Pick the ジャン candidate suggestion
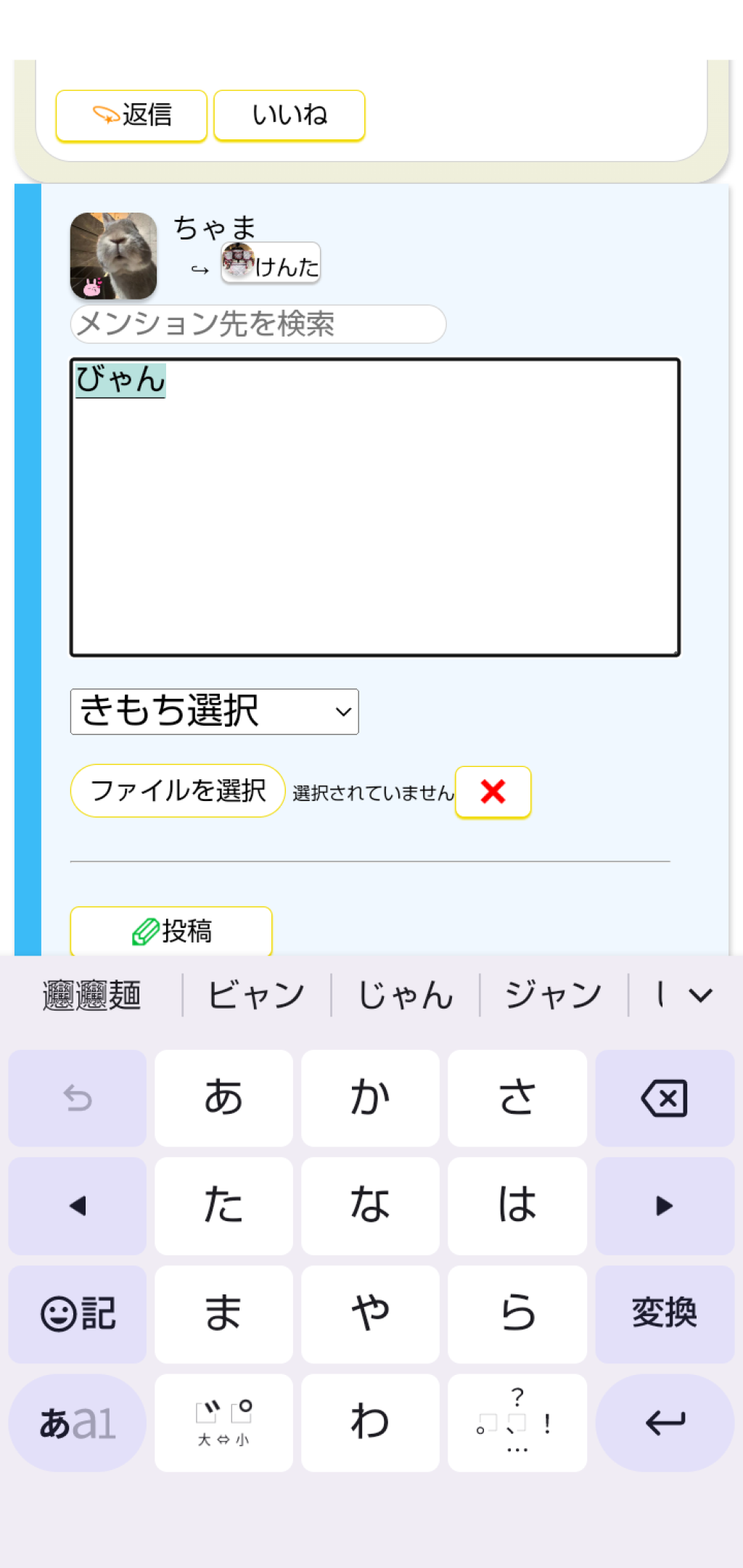The image size is (743, 1568). 553,995
